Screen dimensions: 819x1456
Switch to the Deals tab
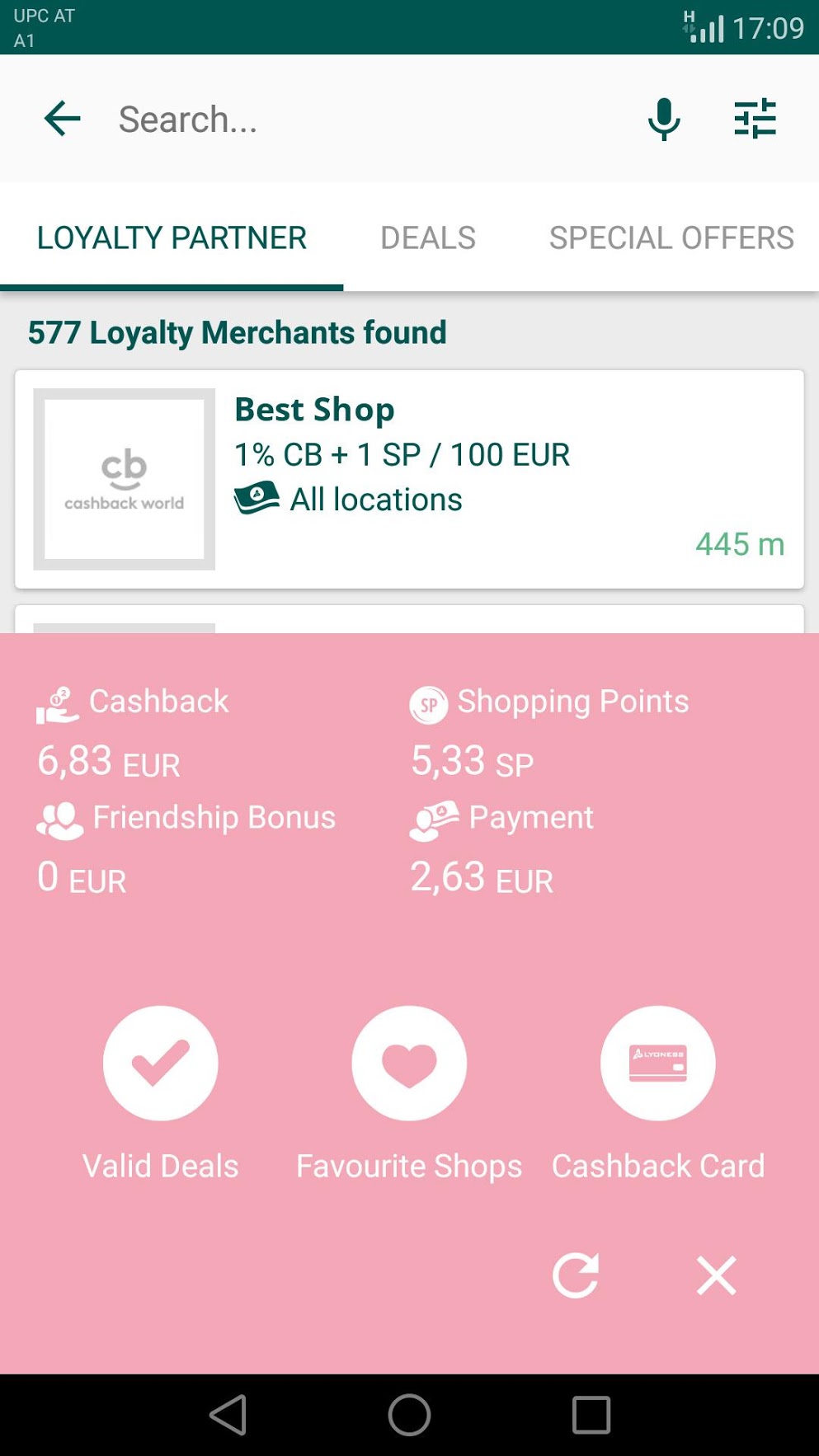pos(427,238)
